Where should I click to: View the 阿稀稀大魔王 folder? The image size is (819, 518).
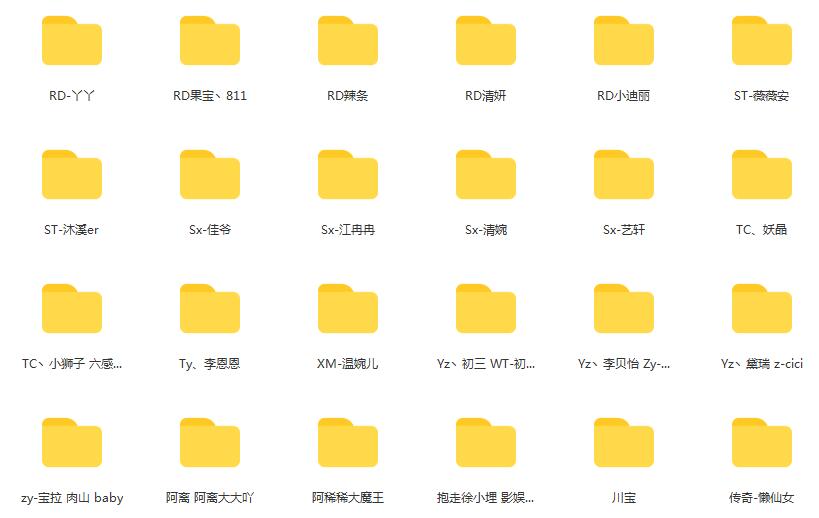click(348, 444)
